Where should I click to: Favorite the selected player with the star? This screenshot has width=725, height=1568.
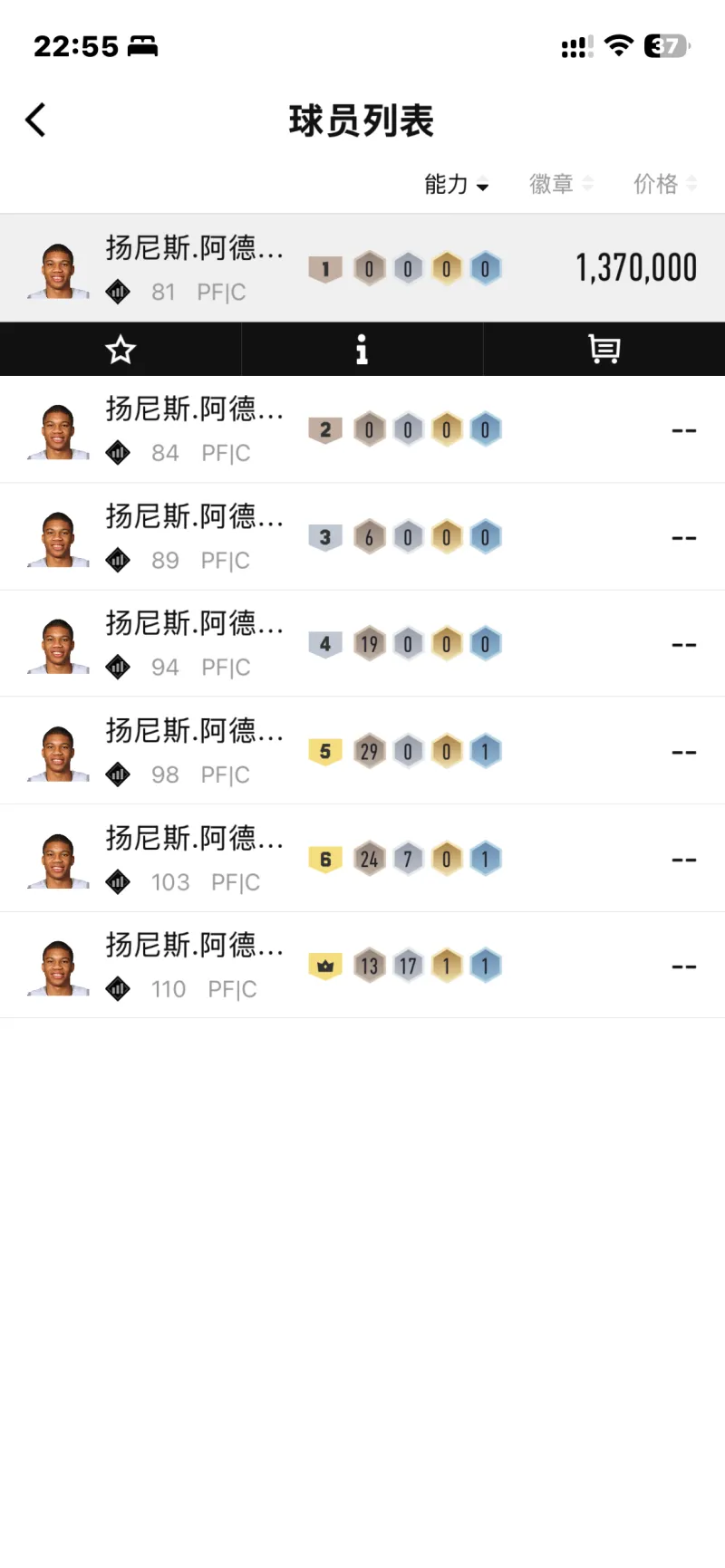[121, 350]
